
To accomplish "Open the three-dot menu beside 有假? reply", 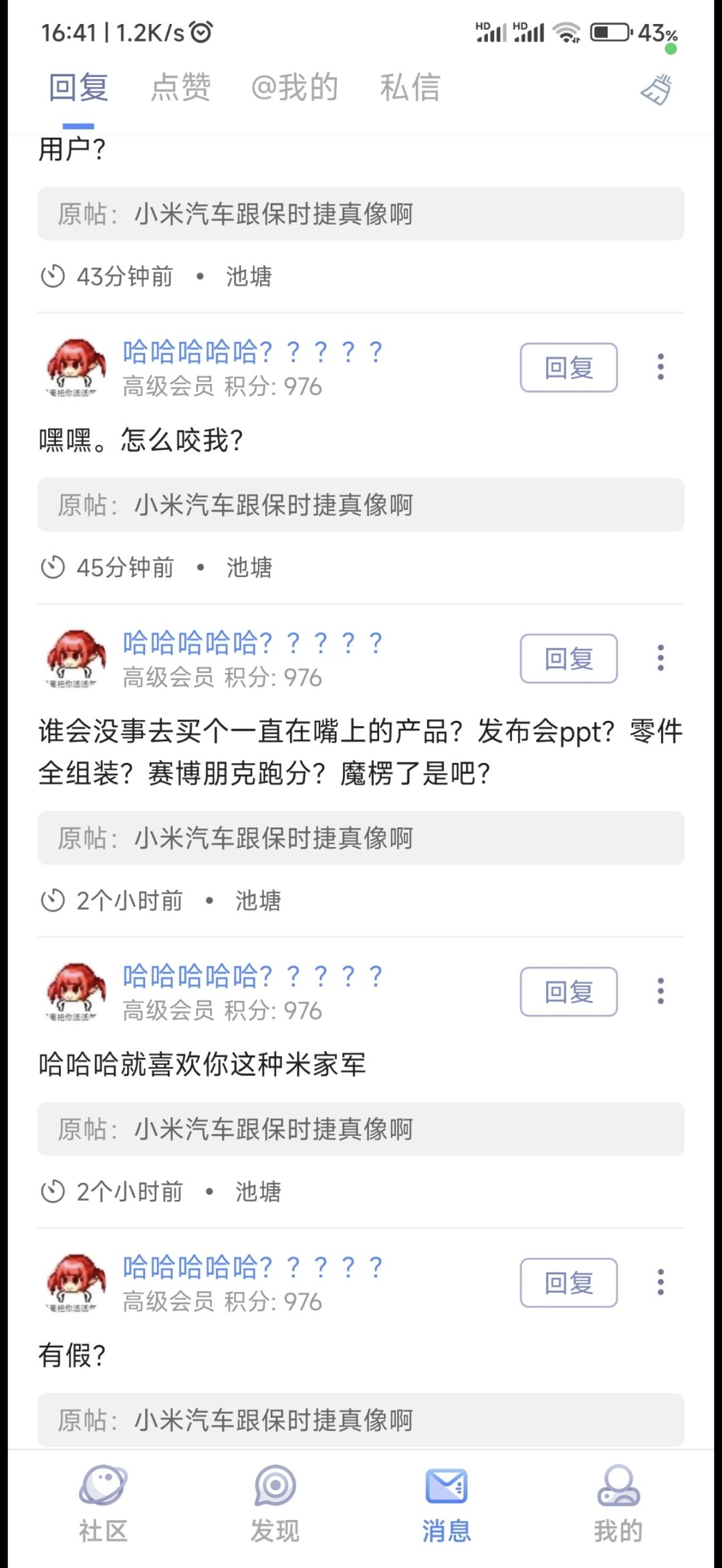I will 660,1283.
